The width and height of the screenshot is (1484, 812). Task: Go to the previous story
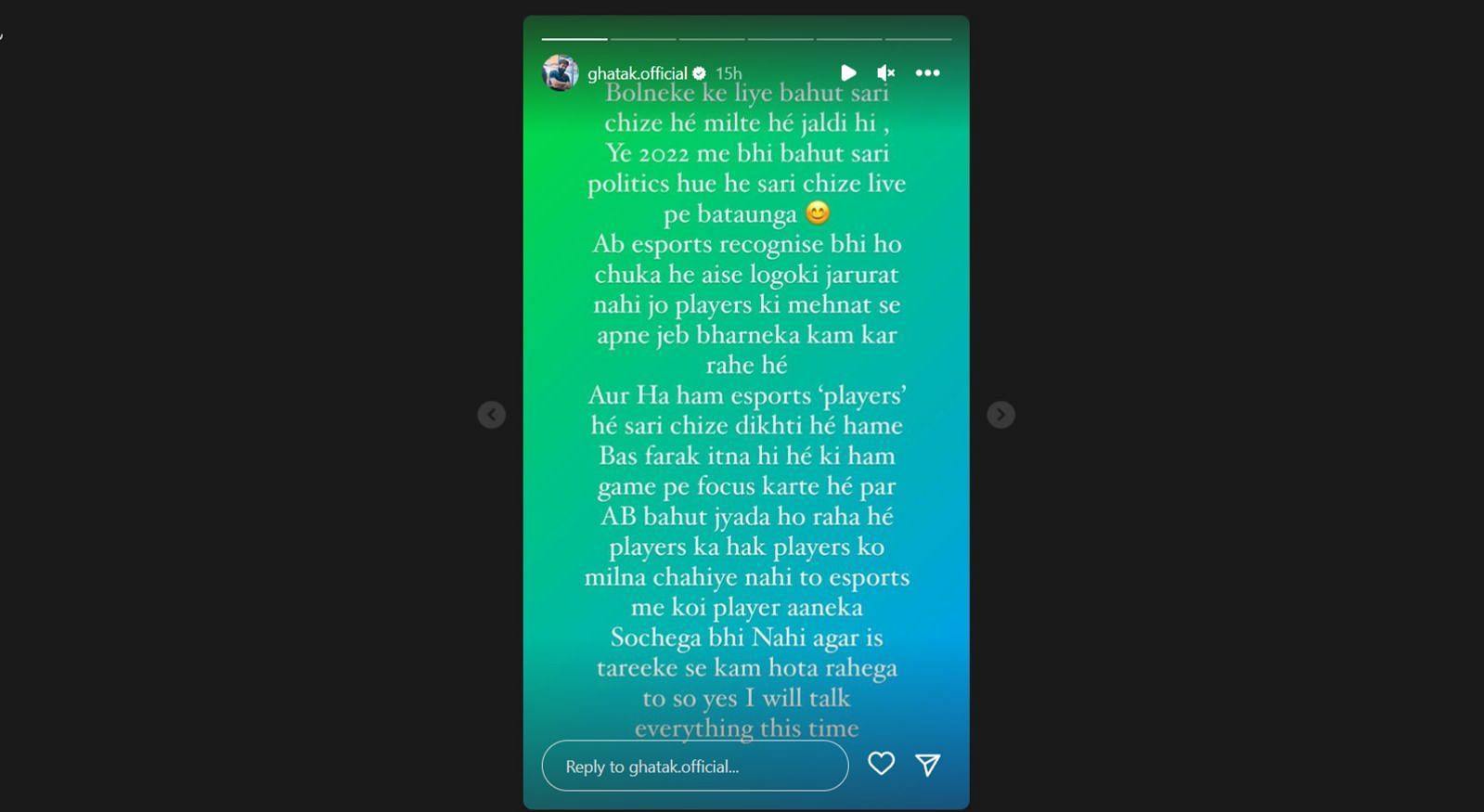(x=492, y=415)
